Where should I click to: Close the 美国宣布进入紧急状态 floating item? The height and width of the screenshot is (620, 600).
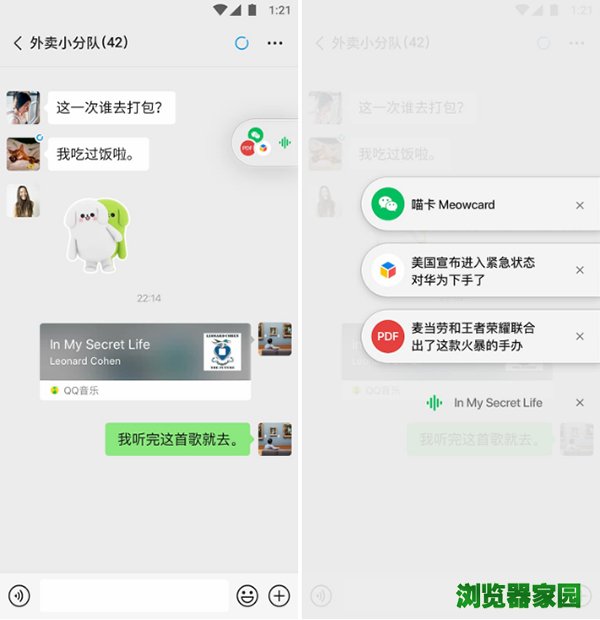[580, 270]
